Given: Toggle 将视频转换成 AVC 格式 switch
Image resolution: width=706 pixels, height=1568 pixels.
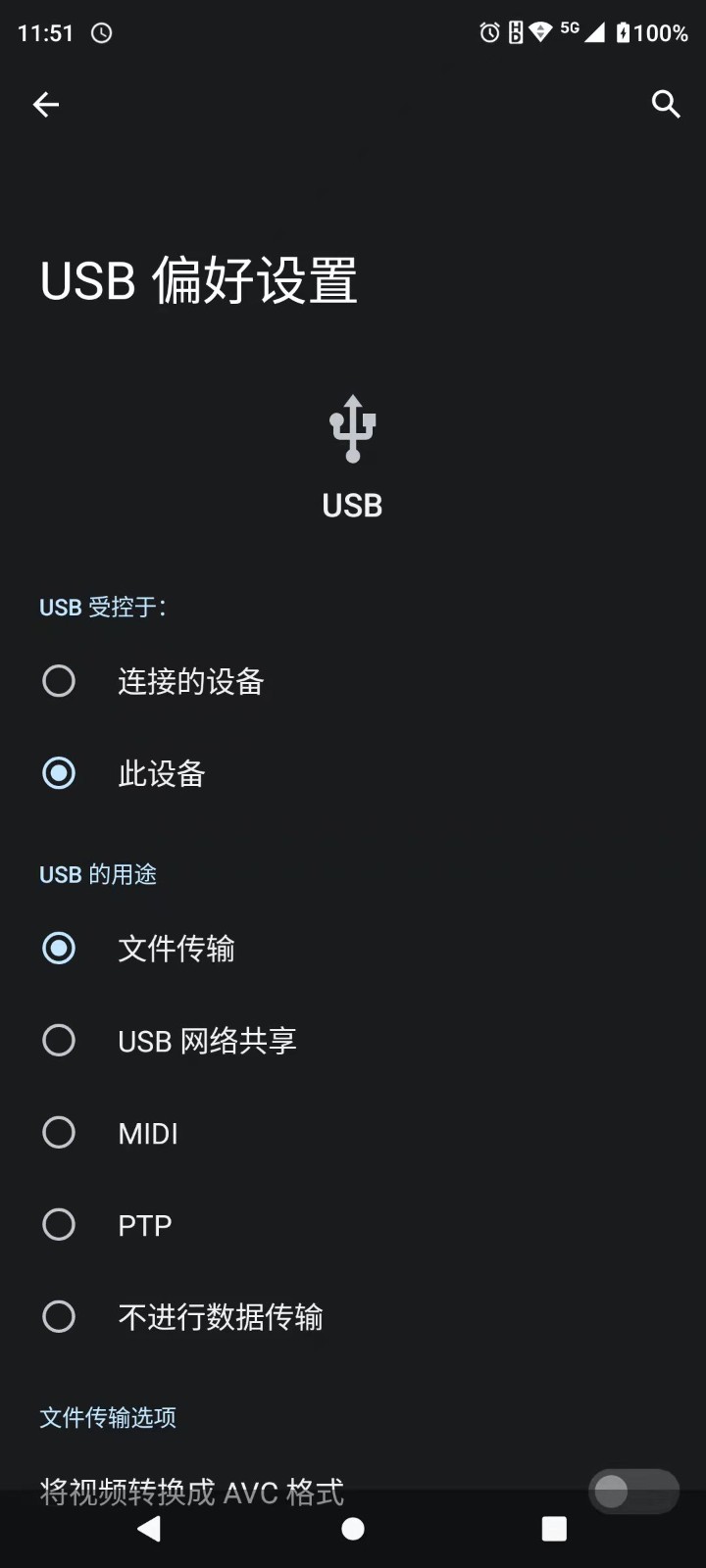Looking at the screenshot, I should point(633,1492).
